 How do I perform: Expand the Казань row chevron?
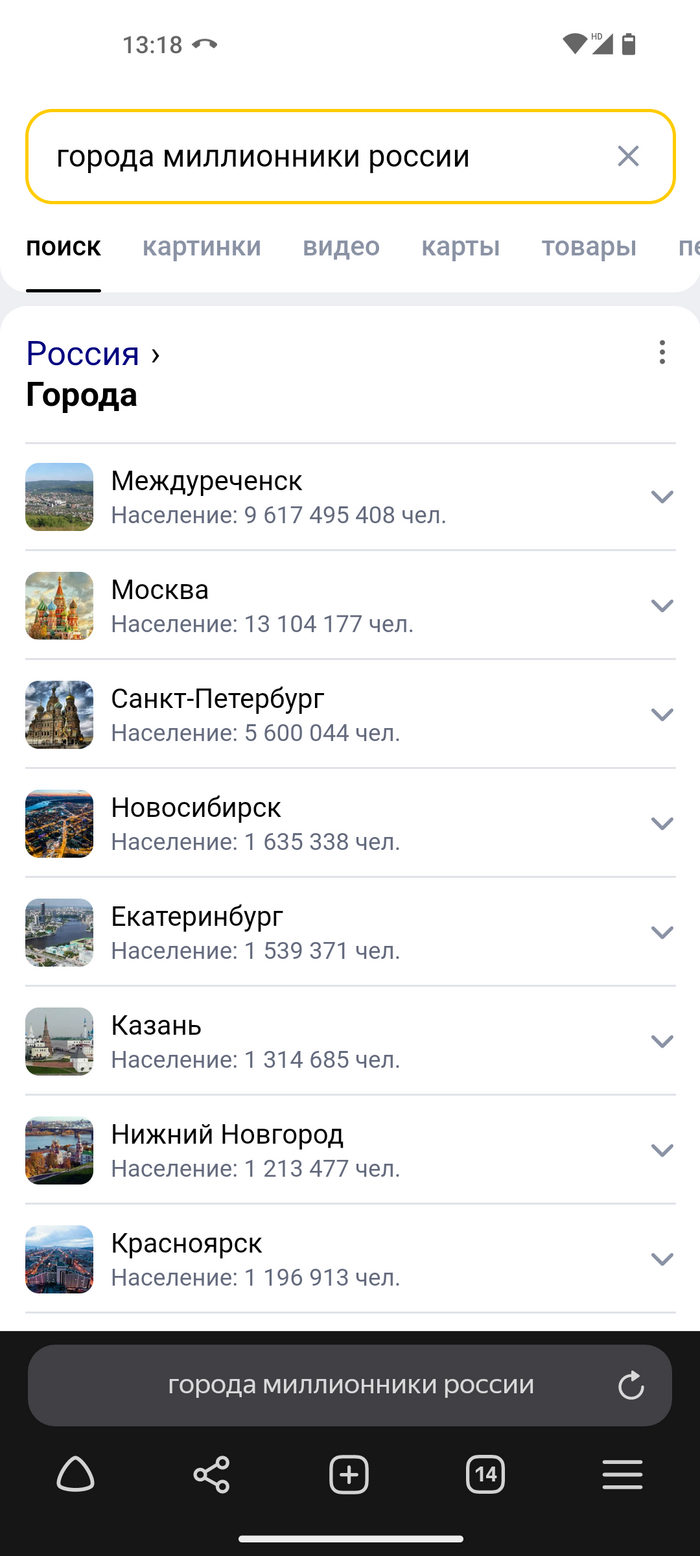[661, 1041]
